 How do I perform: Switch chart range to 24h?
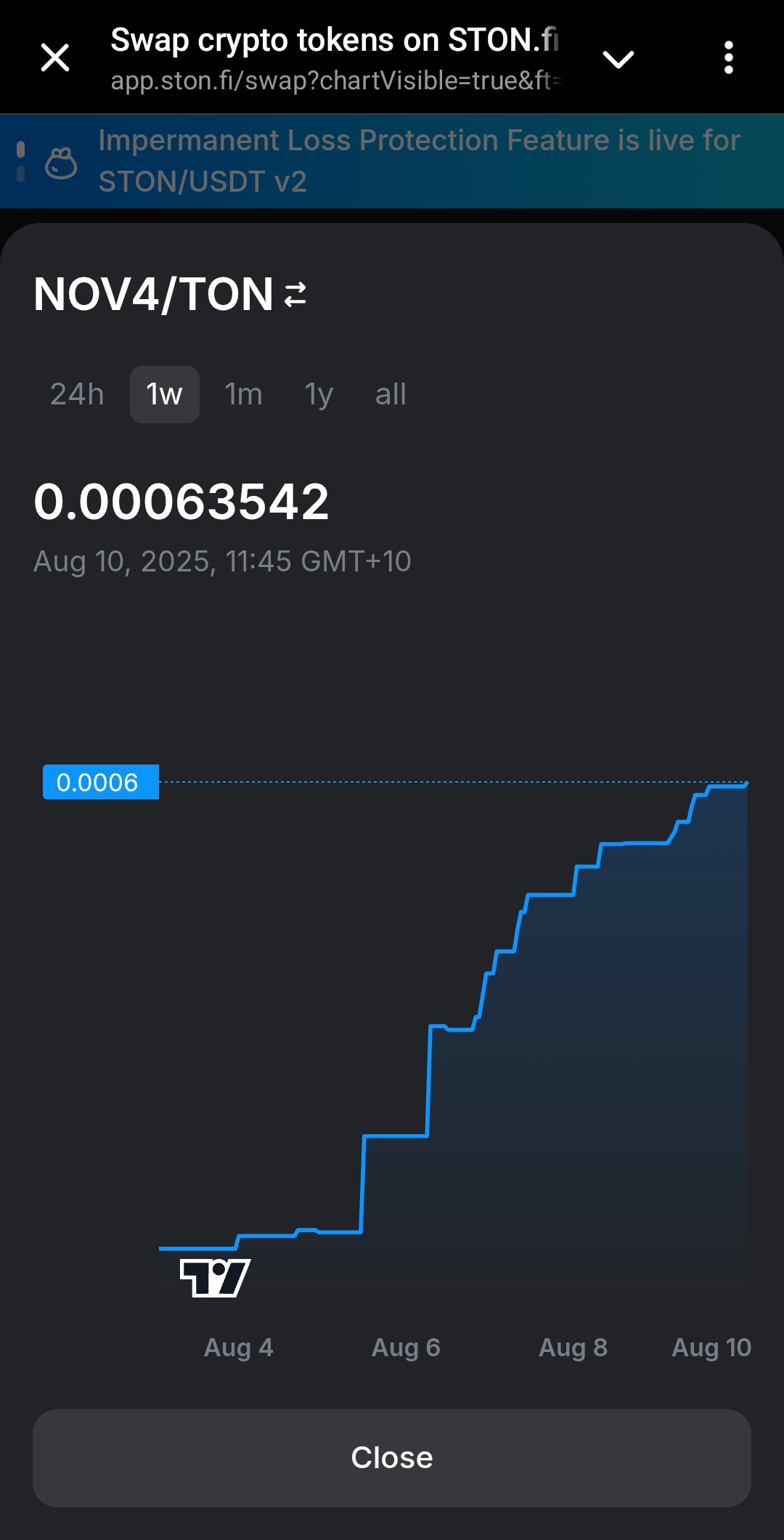(x=77, y=394)
